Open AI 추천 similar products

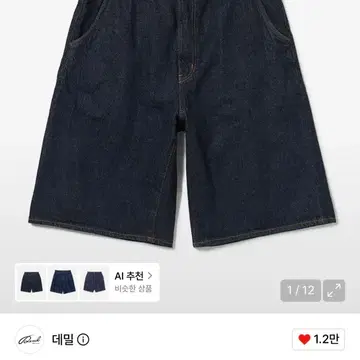[x=133, y=282]
